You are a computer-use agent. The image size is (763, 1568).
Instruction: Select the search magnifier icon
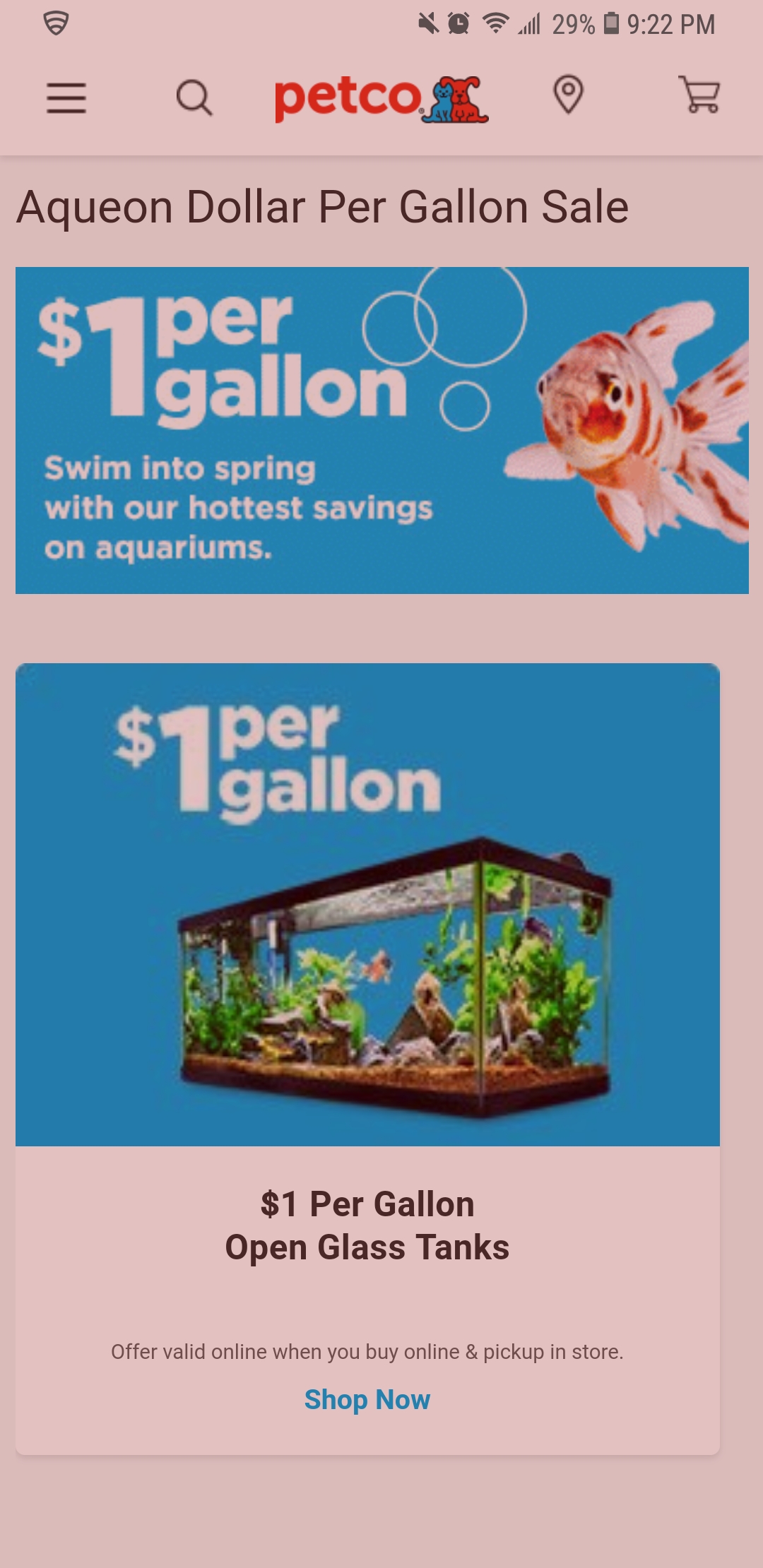195,99
